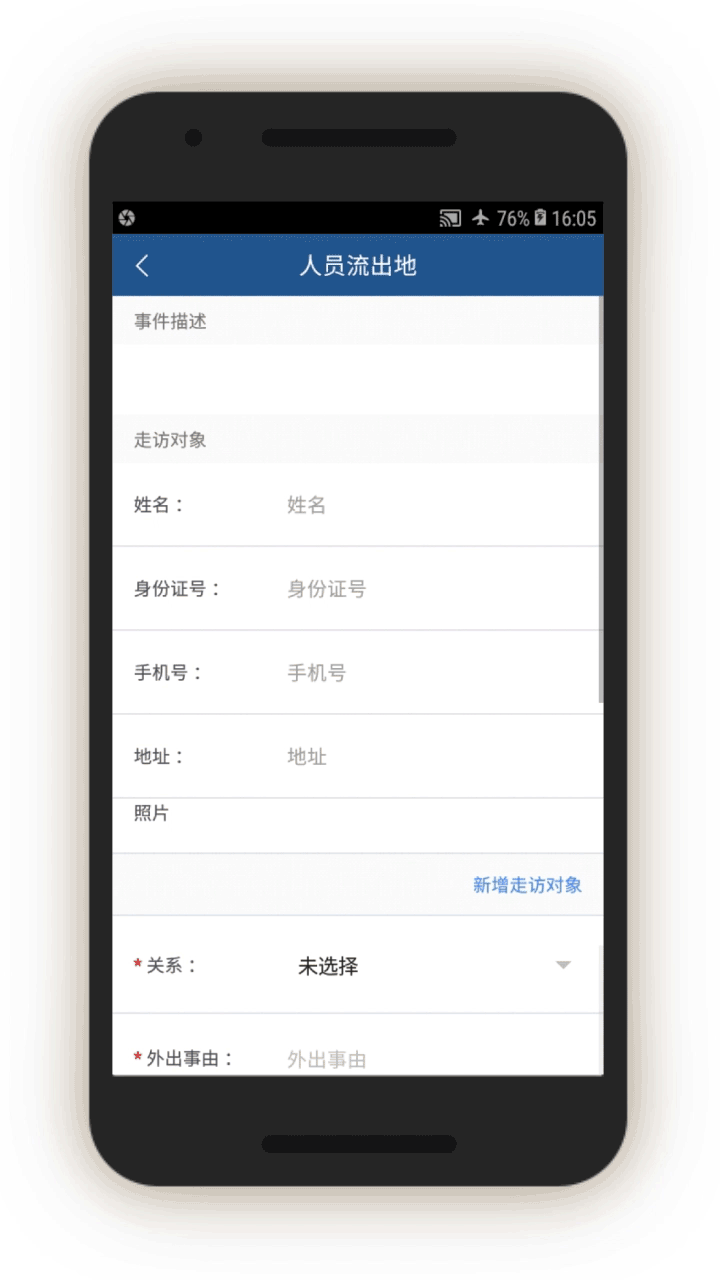Tap the 事件描述 text area
This screenshot has height=1280, width=720.
[x=357, y=379]
